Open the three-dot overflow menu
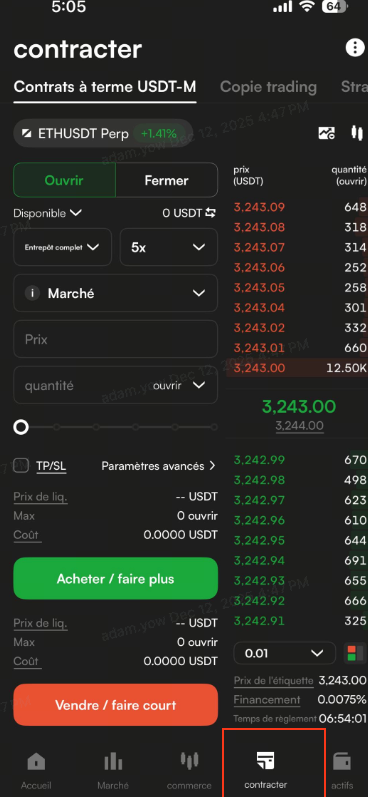 click(353, 48)
